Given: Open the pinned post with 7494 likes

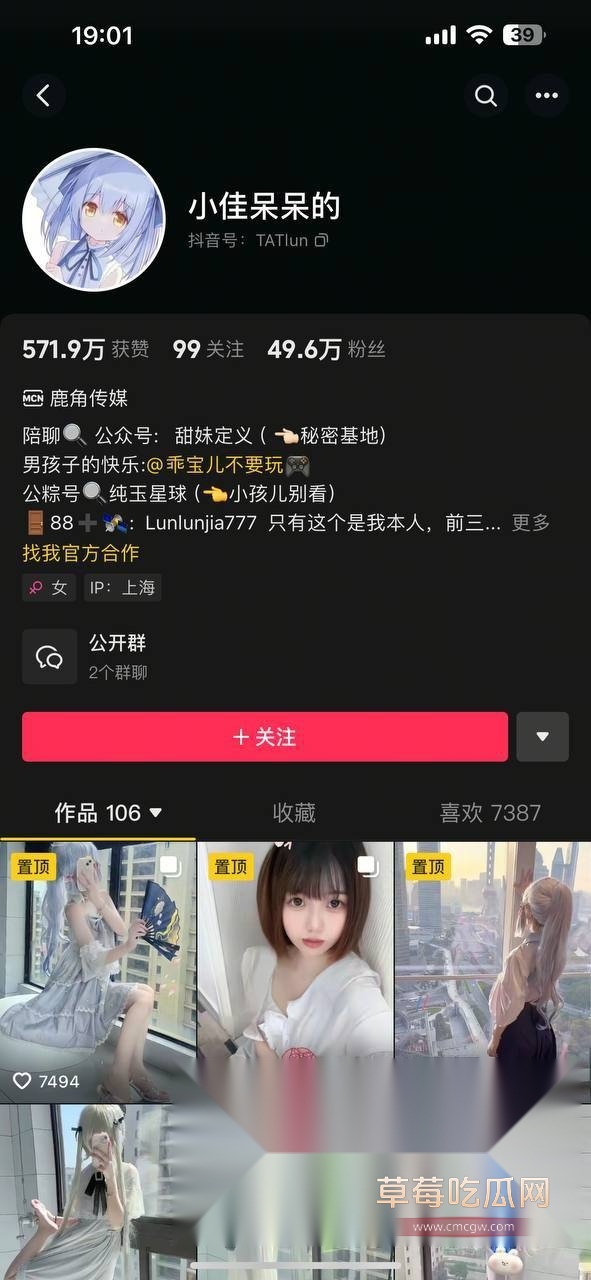Looking at the screenshot, I should [x=98, y=972].
